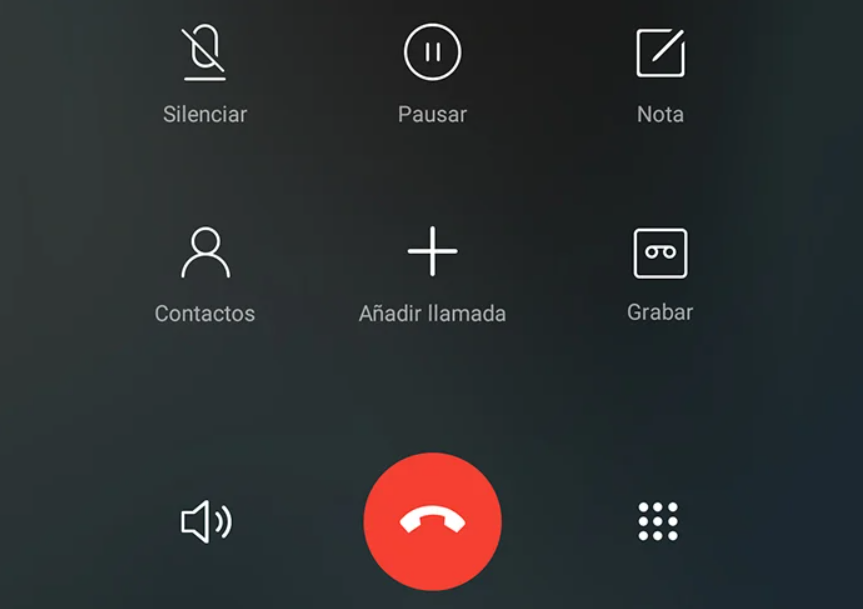Put the call on hold with Pausar
Image resolution: width=863 pixels, height=609 pixels.
[x=432, y=53]
